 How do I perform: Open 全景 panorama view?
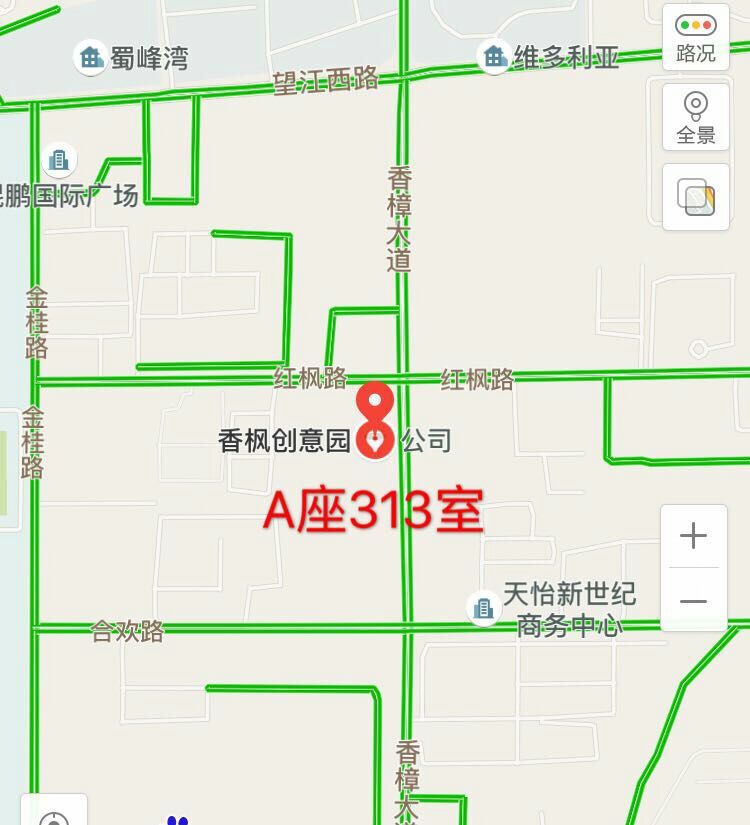coord(695,117)
